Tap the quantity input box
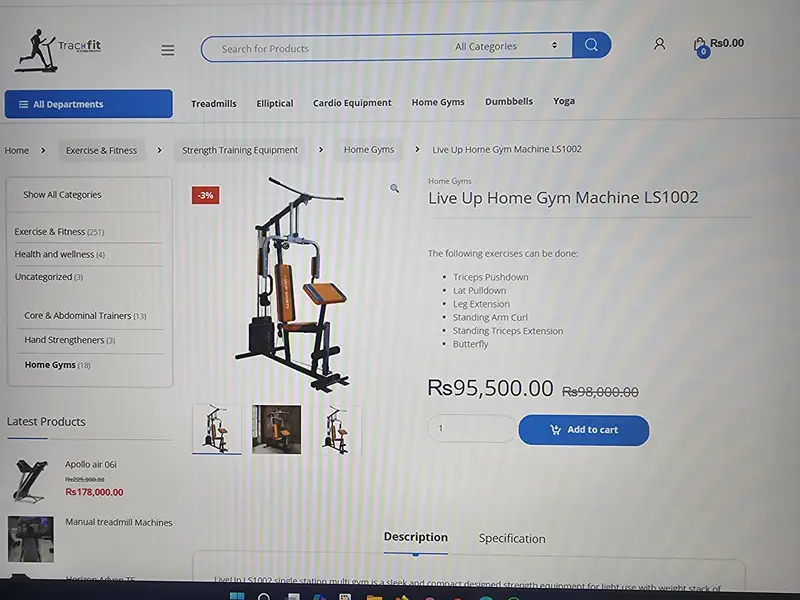800x600 pixels. click(x=470, y=429)
